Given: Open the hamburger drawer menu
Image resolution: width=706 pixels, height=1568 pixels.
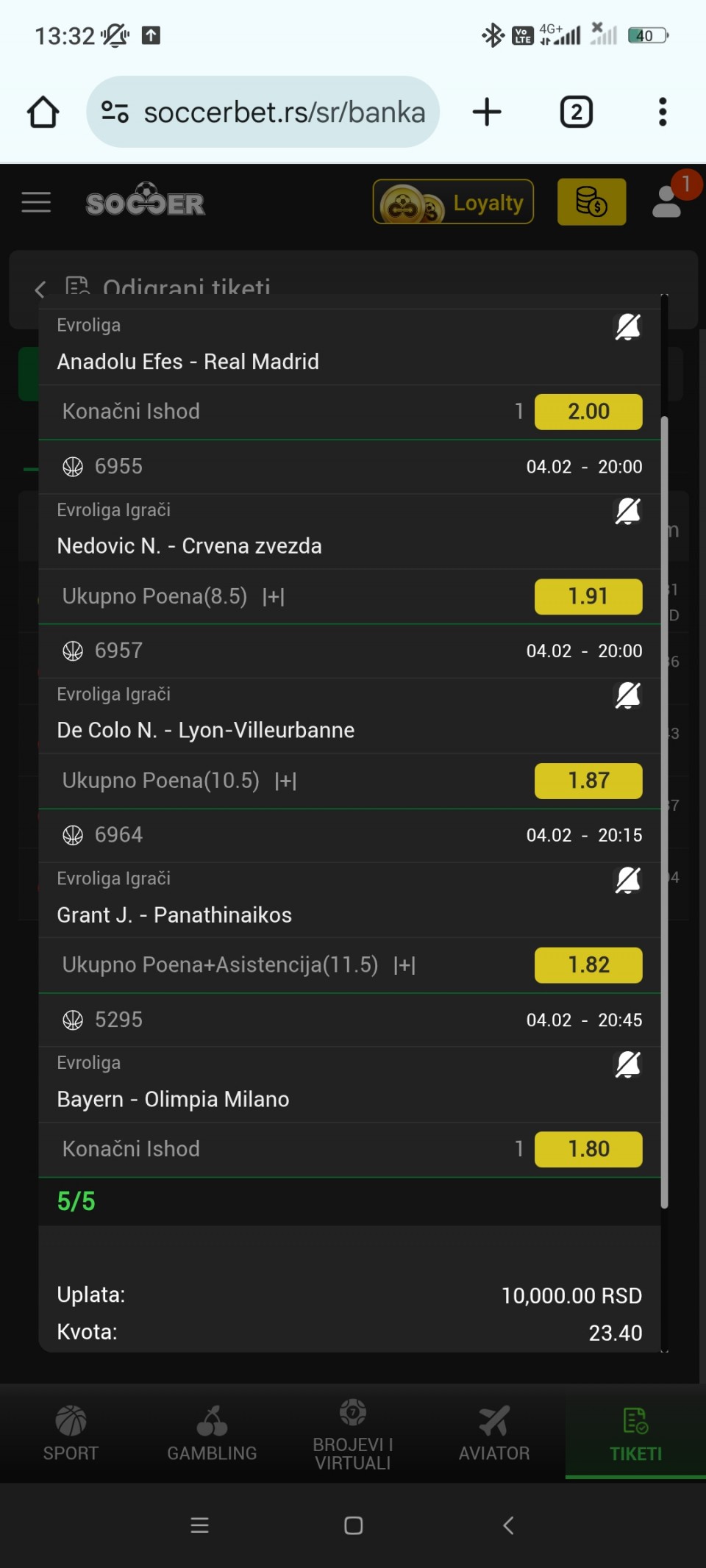Looking at the screenshot, I should [36, 202].
